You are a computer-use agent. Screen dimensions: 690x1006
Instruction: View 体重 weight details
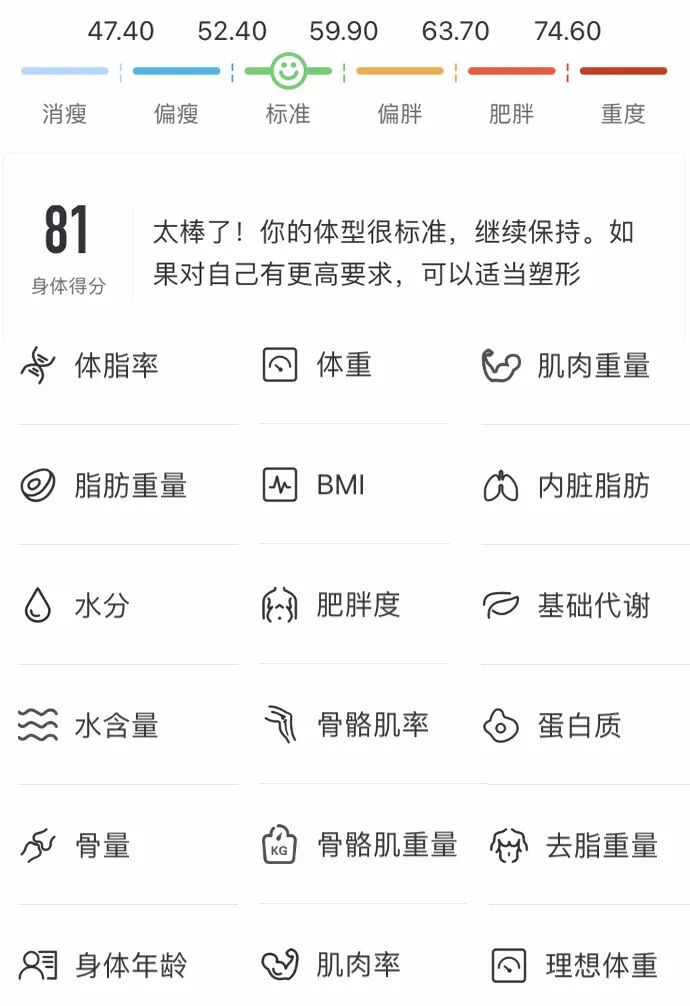344,366
